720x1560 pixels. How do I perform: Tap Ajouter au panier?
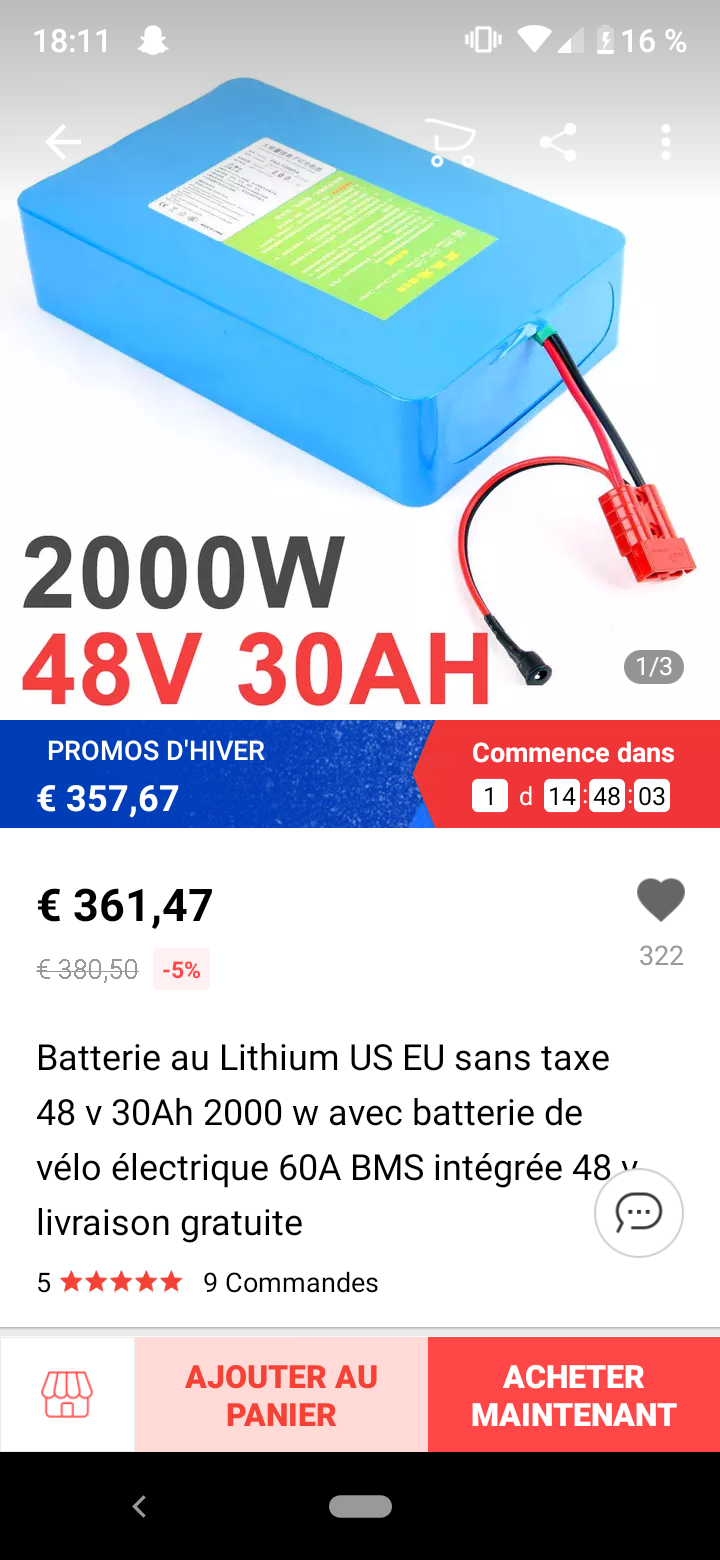click(x=281, y=1394)
